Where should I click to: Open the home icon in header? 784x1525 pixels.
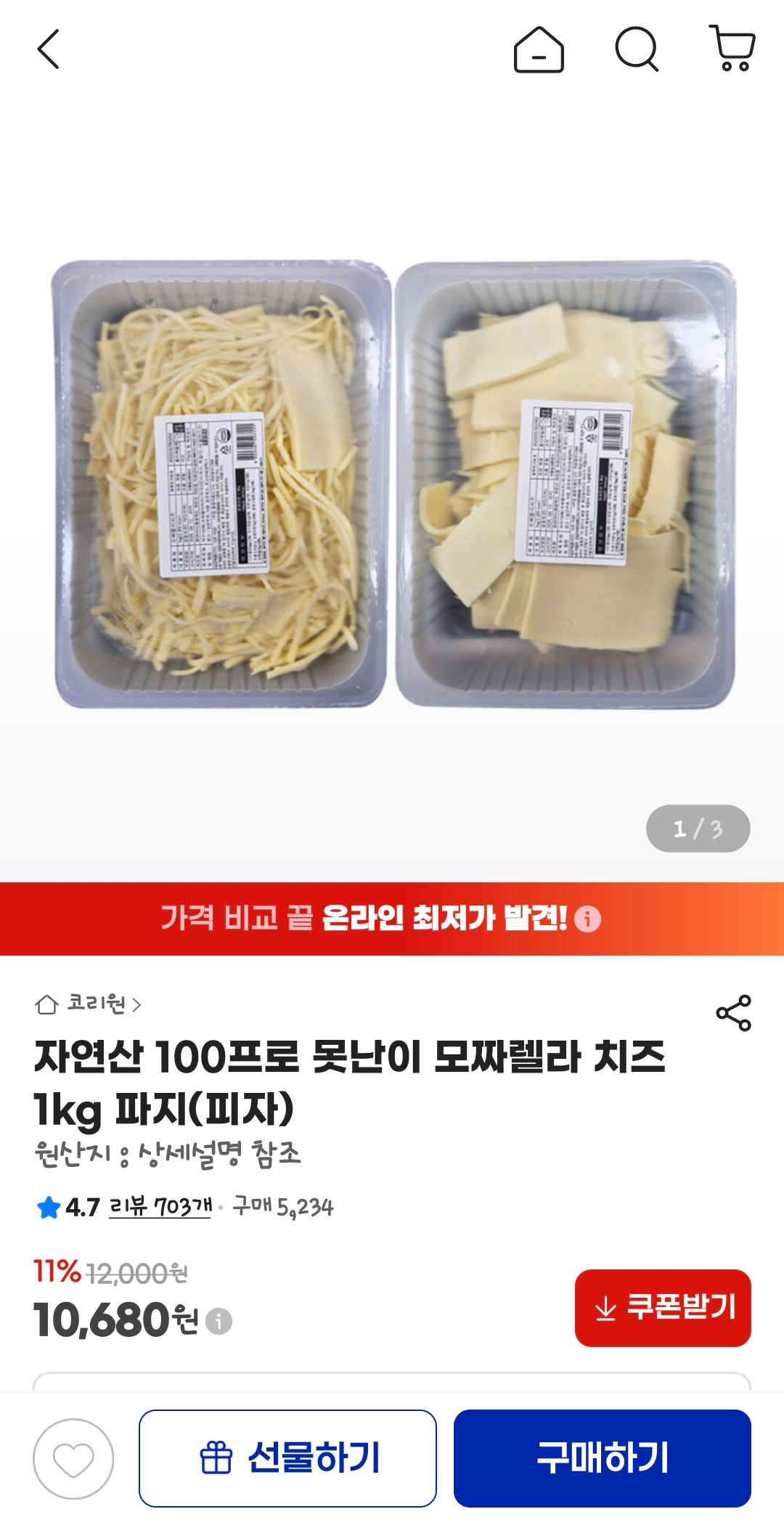[539, 49]
